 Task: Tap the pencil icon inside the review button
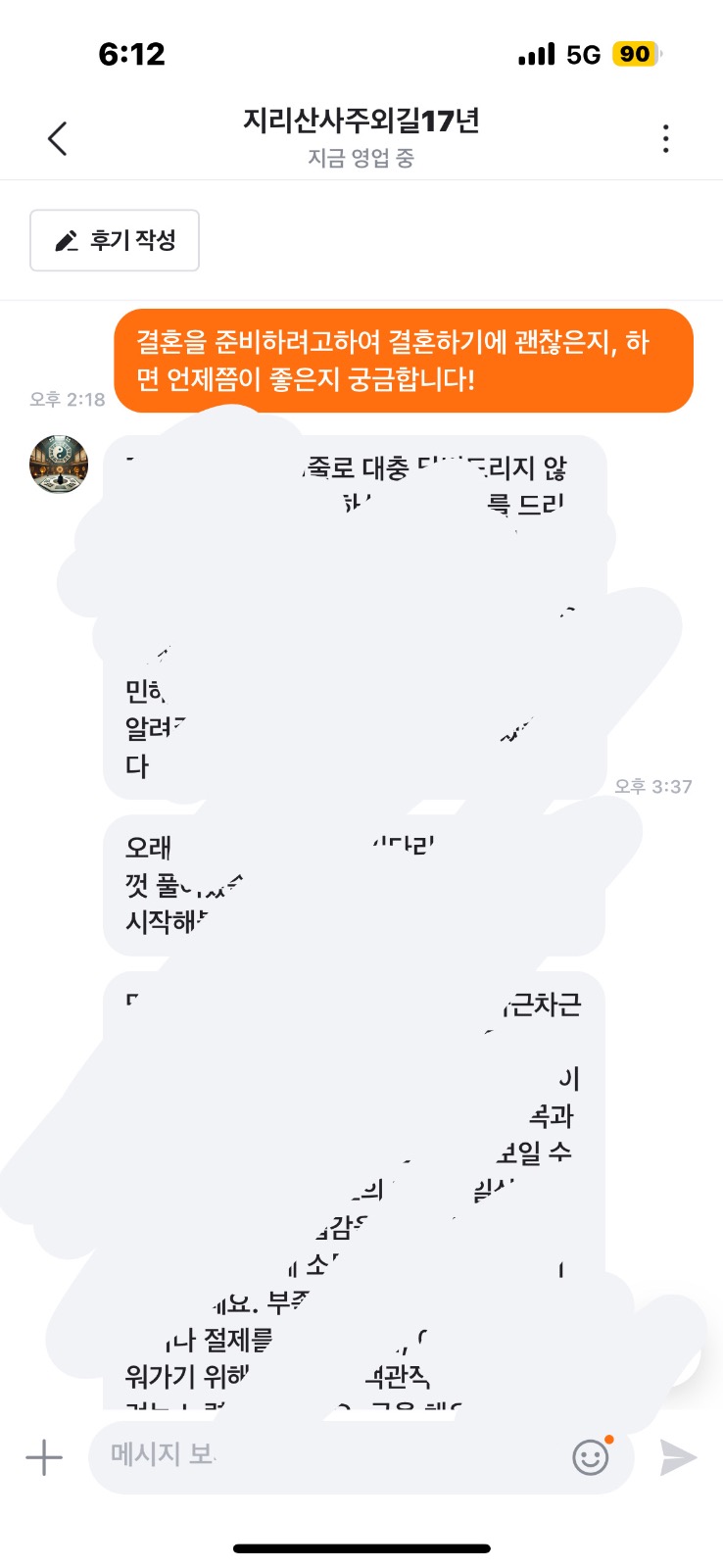click(66, 240)
